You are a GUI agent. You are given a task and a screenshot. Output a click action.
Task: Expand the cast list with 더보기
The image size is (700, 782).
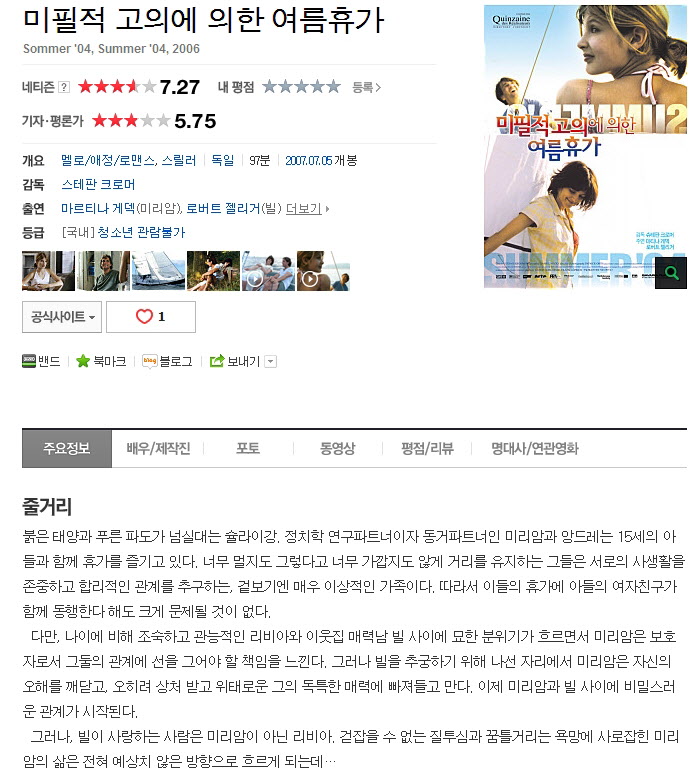pyautogui.click(x=306, y=209)
